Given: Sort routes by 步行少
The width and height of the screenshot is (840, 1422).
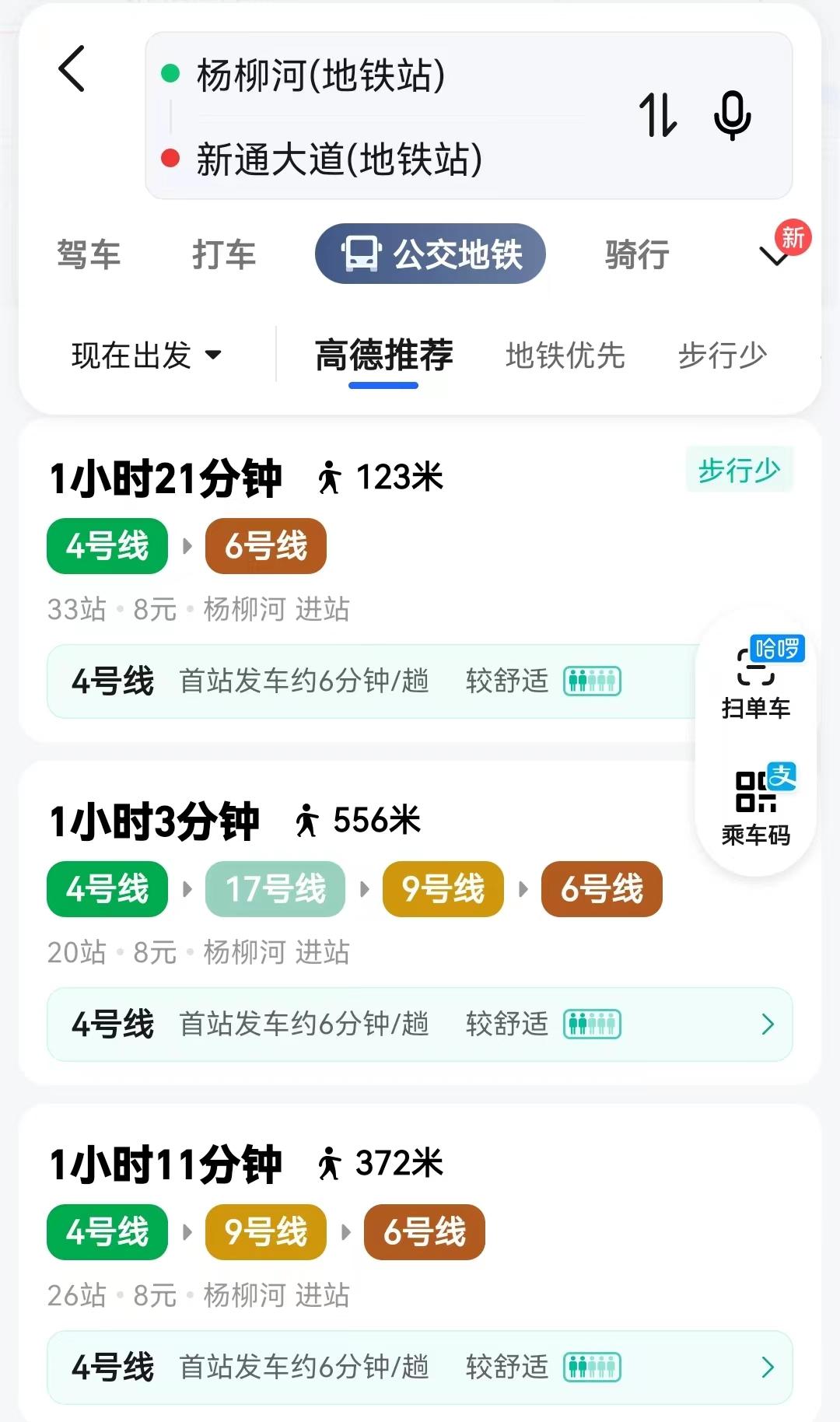Looking at the screenshot, I should coord(723,355).
